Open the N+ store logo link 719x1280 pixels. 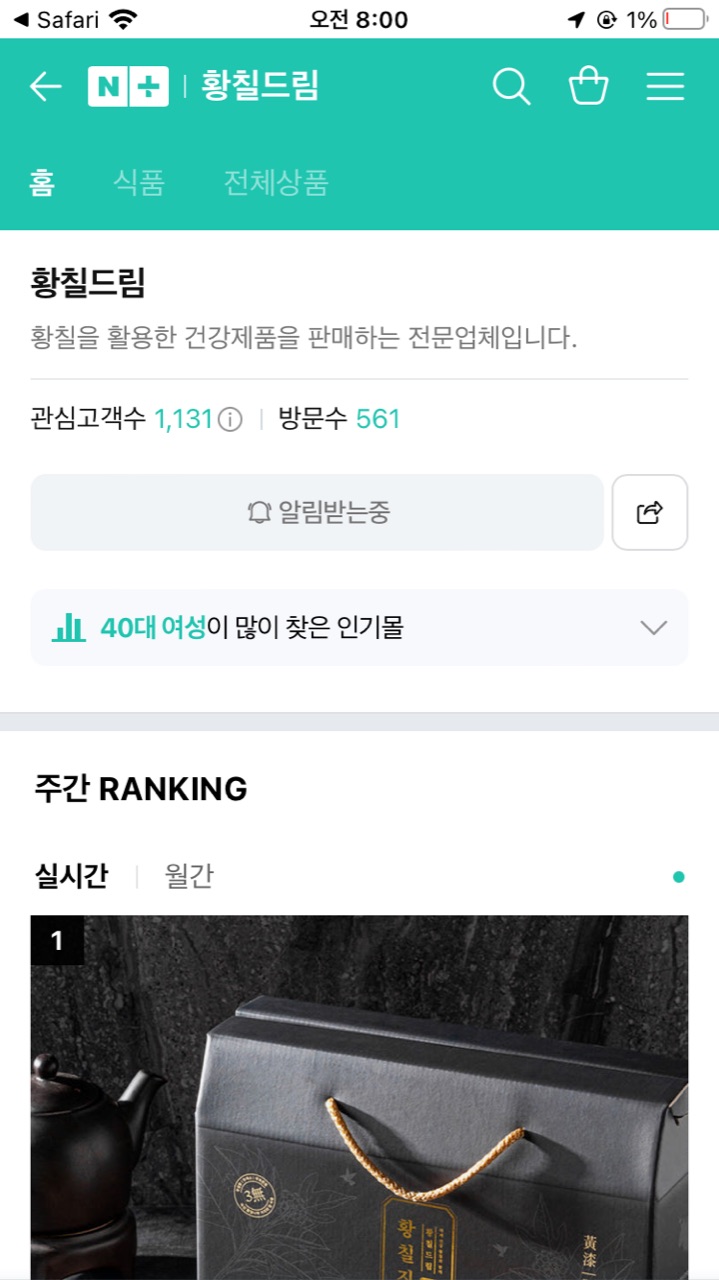pyautogui.click(x=128, y=87)
